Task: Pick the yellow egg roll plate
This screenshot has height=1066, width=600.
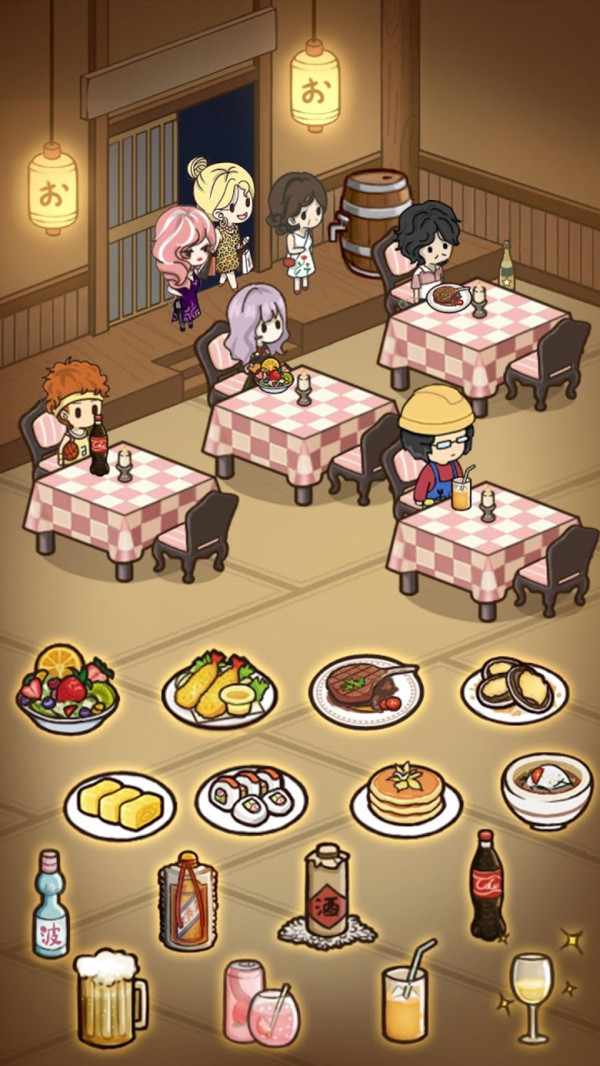Action: click(119, 803)
